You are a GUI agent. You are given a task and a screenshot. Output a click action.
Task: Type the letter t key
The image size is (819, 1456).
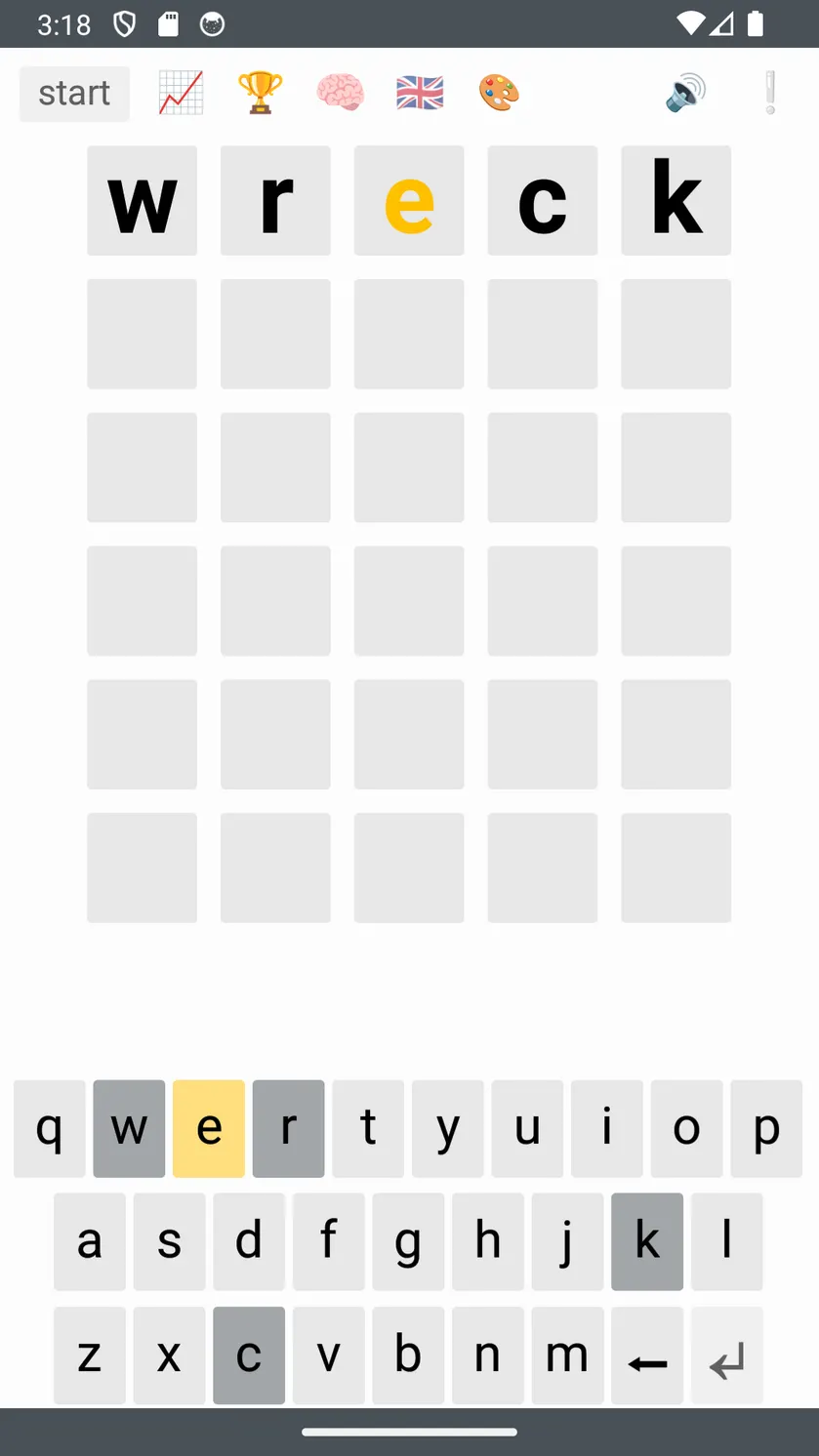[368, 1128]
